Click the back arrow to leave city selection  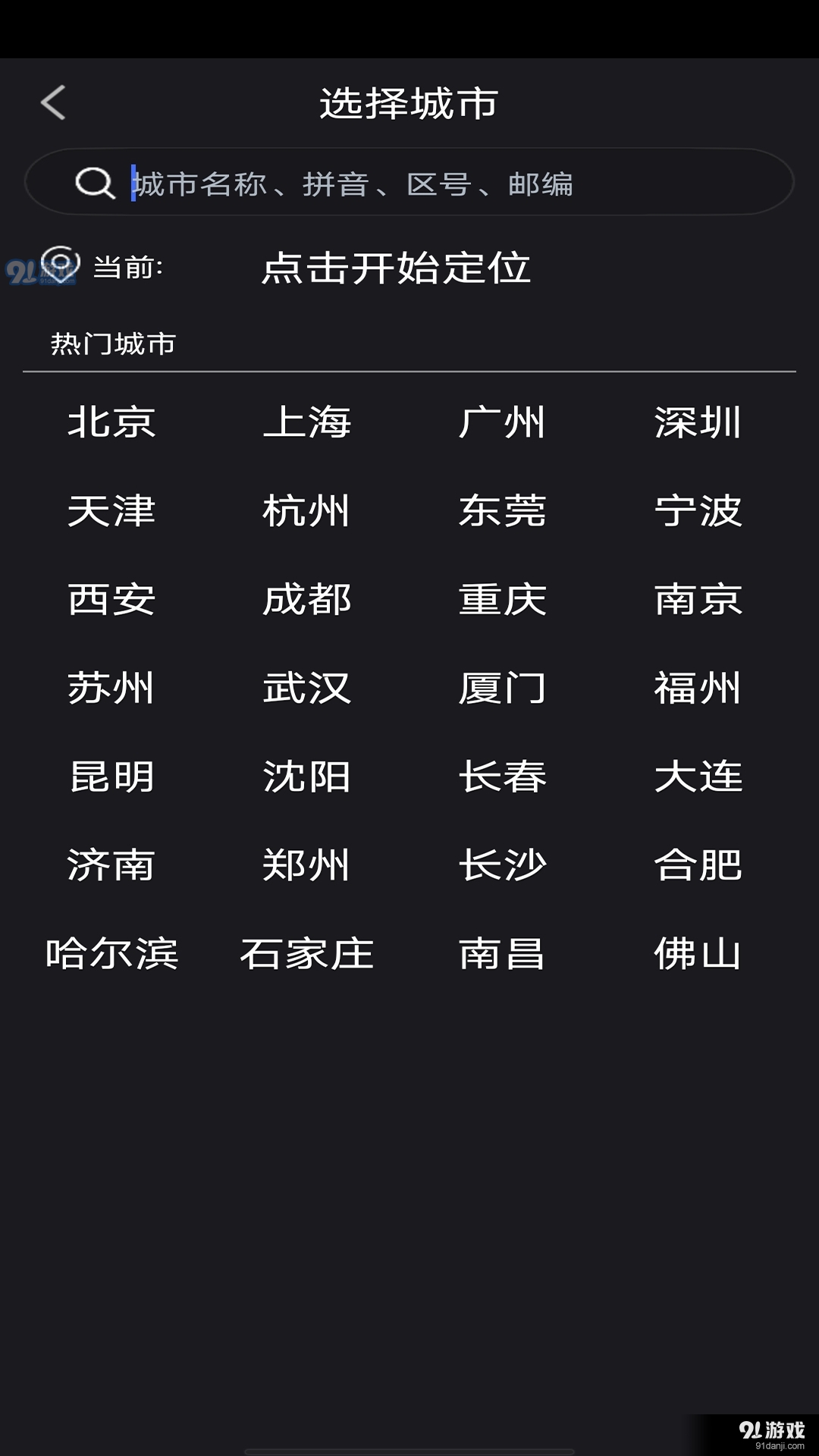point(53,104)
